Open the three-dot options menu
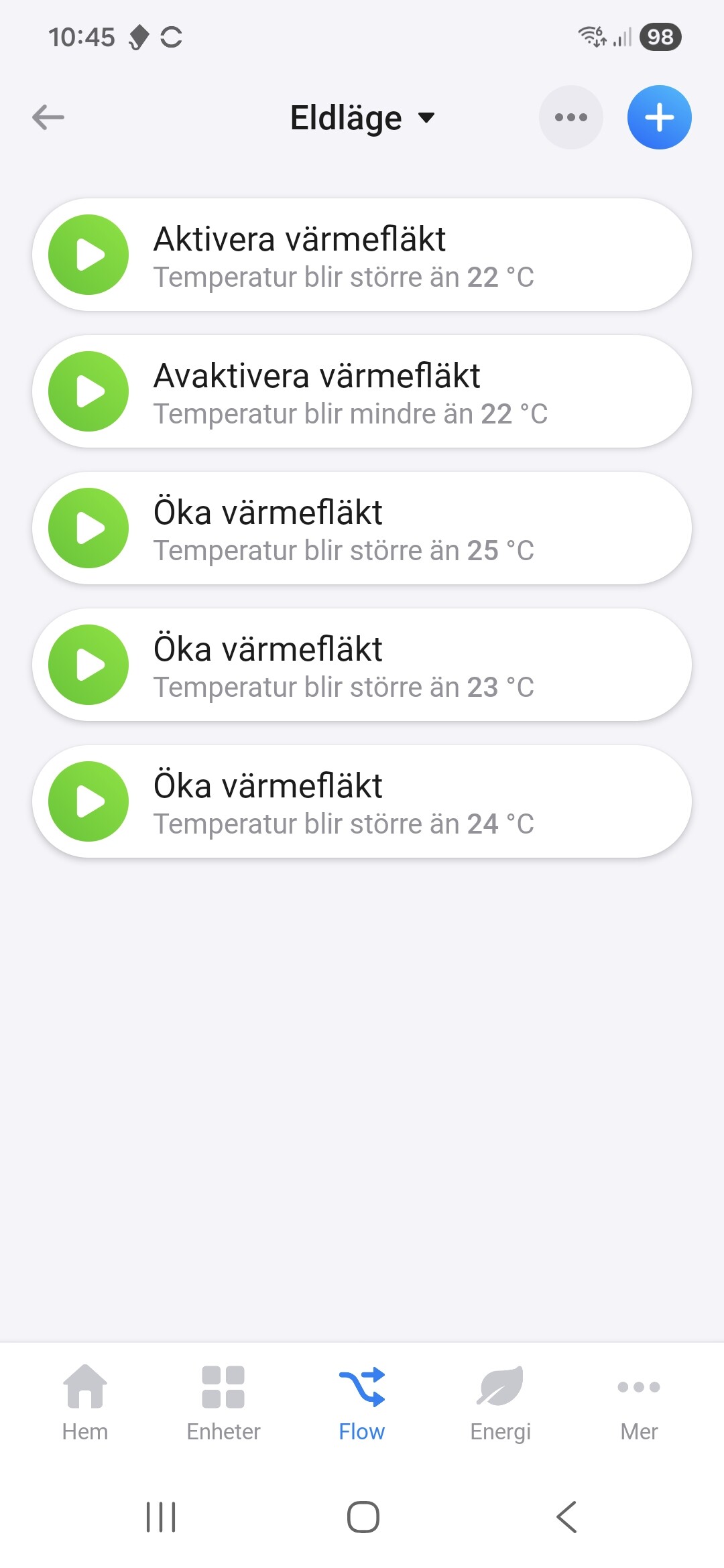Screen dimensions: 724x1568 click(x=570, y=117)
